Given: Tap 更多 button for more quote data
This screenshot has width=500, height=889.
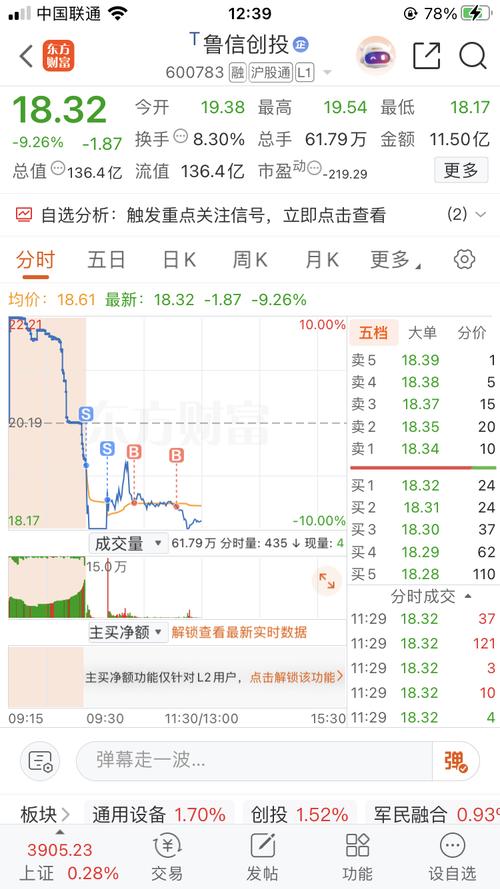Looking at the screenshot, I should pyautogui.click(x=461, y=170).
